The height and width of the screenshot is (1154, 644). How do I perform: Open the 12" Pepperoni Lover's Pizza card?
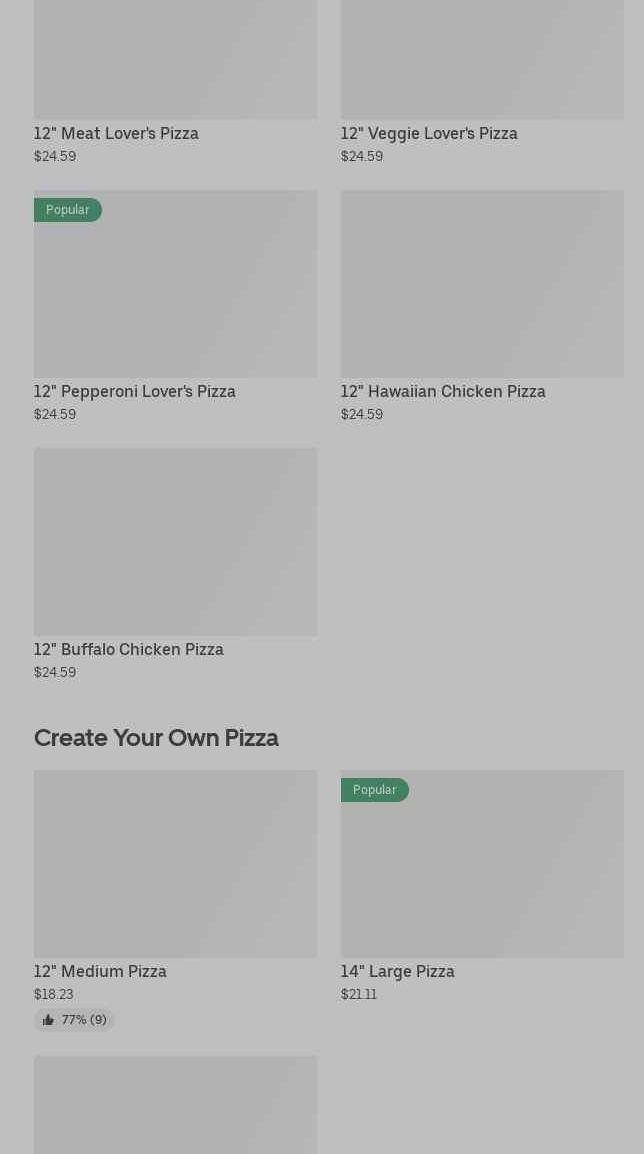click(175, 307)
